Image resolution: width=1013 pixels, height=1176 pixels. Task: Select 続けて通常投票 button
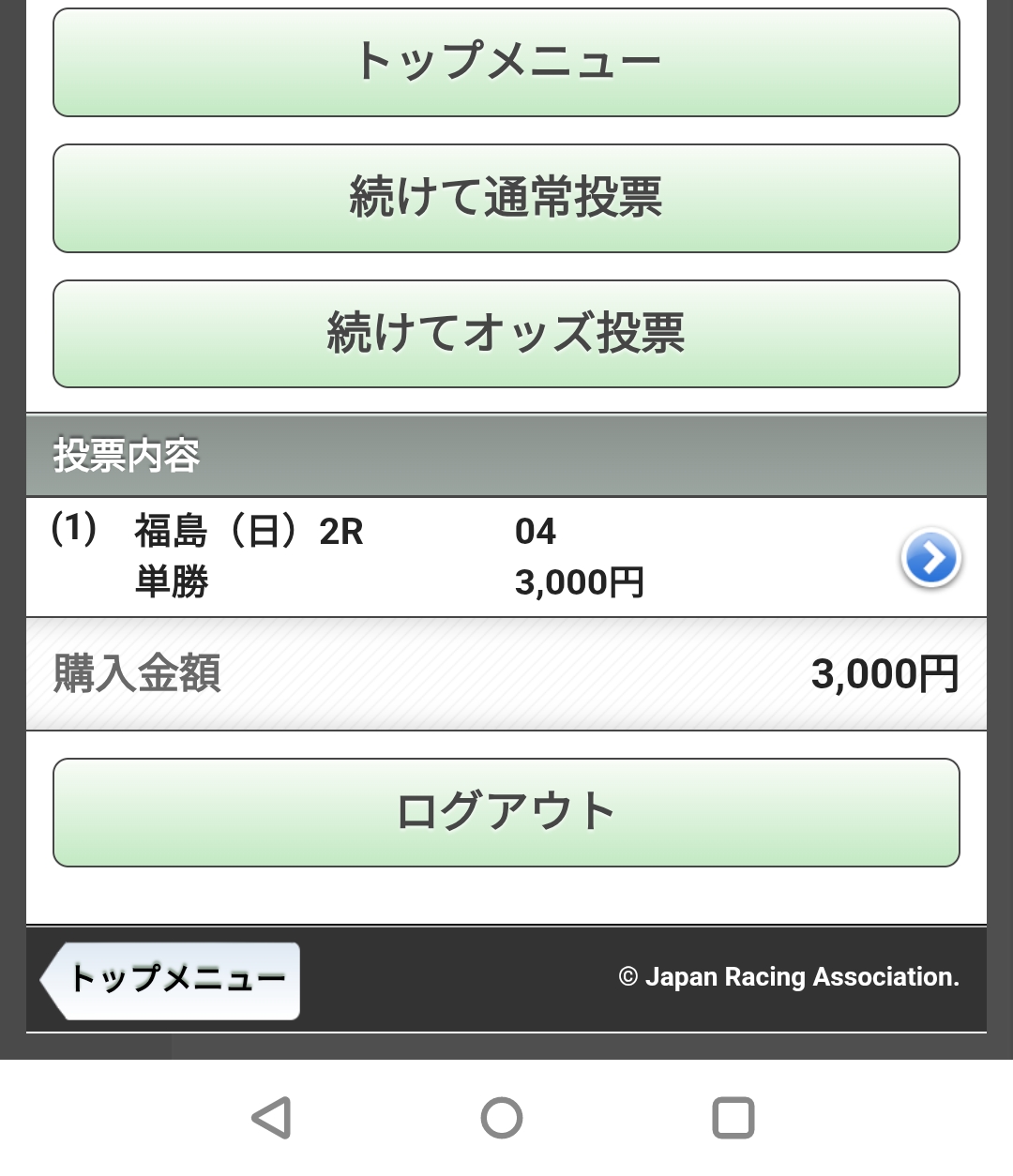pyautogui.click(x=506, y=198)
